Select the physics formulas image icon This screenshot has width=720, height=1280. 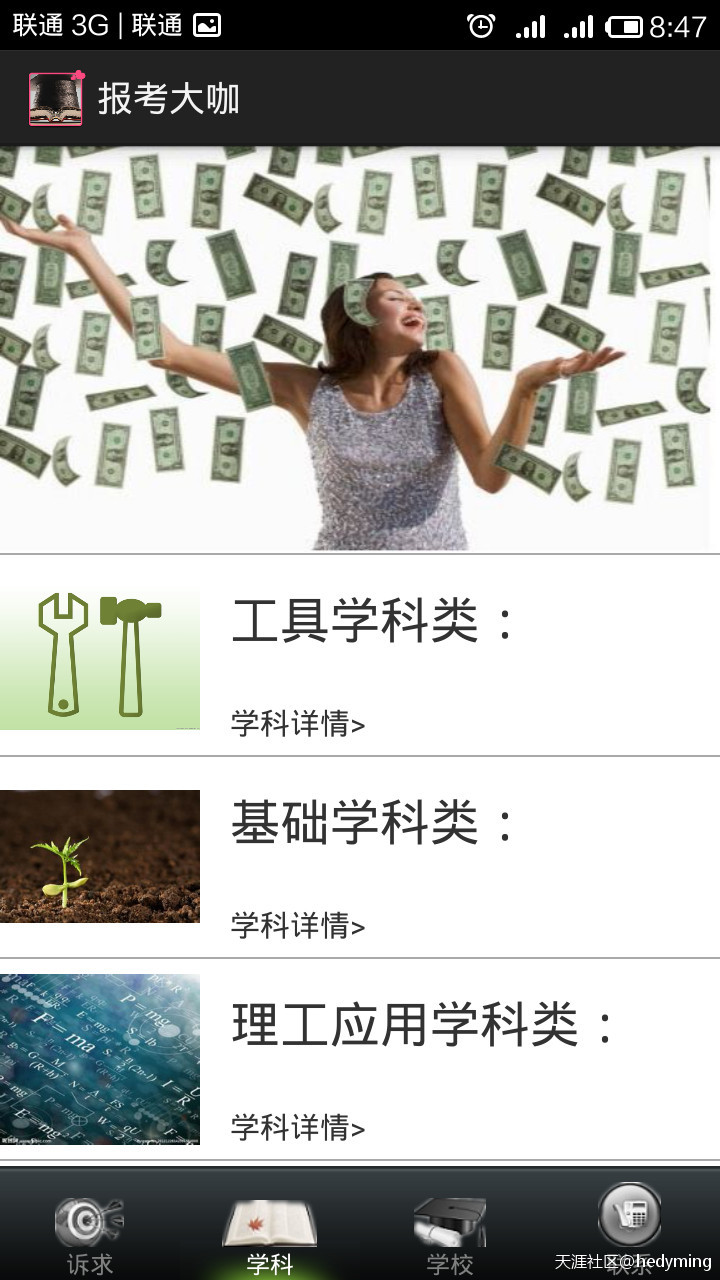click(x=100, y=1057)
